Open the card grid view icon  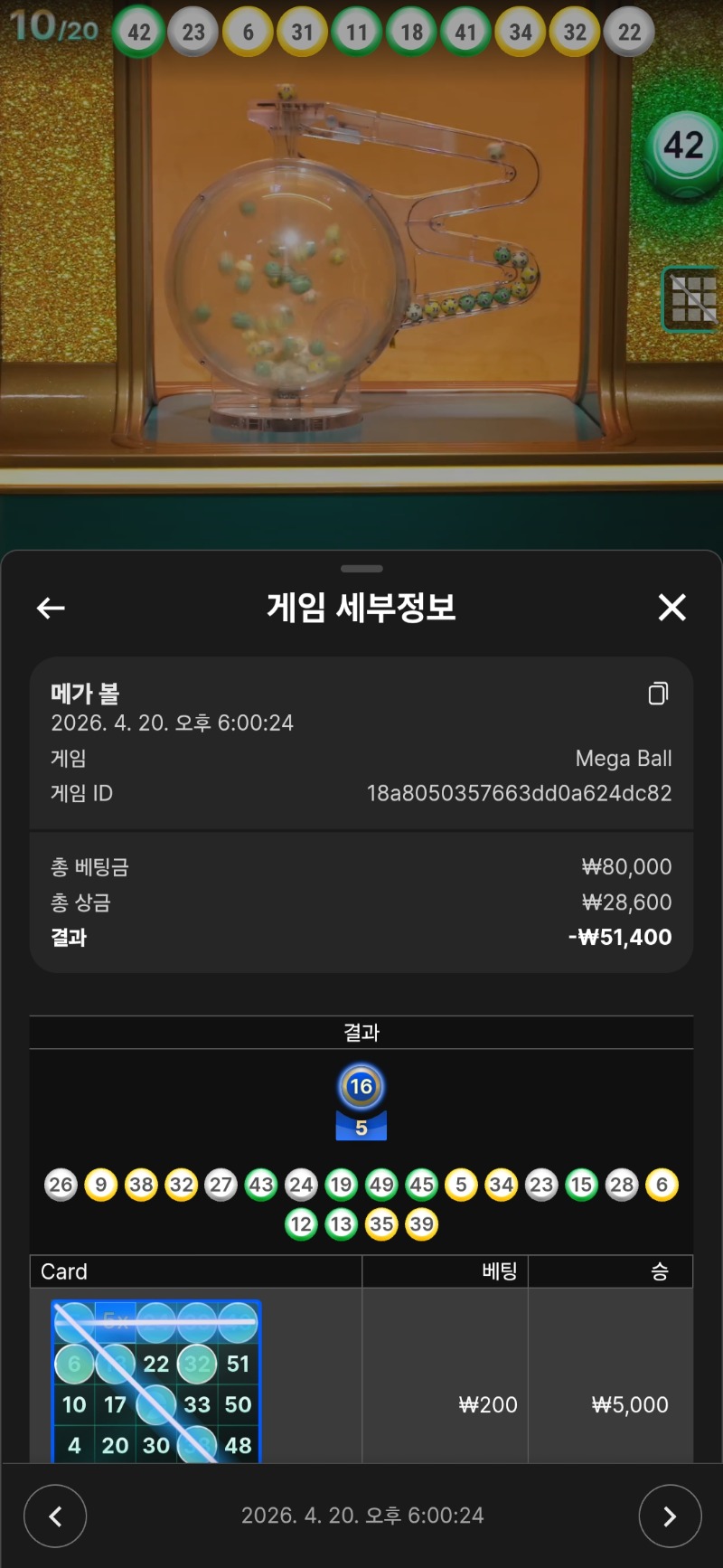(x=692, y=298)
